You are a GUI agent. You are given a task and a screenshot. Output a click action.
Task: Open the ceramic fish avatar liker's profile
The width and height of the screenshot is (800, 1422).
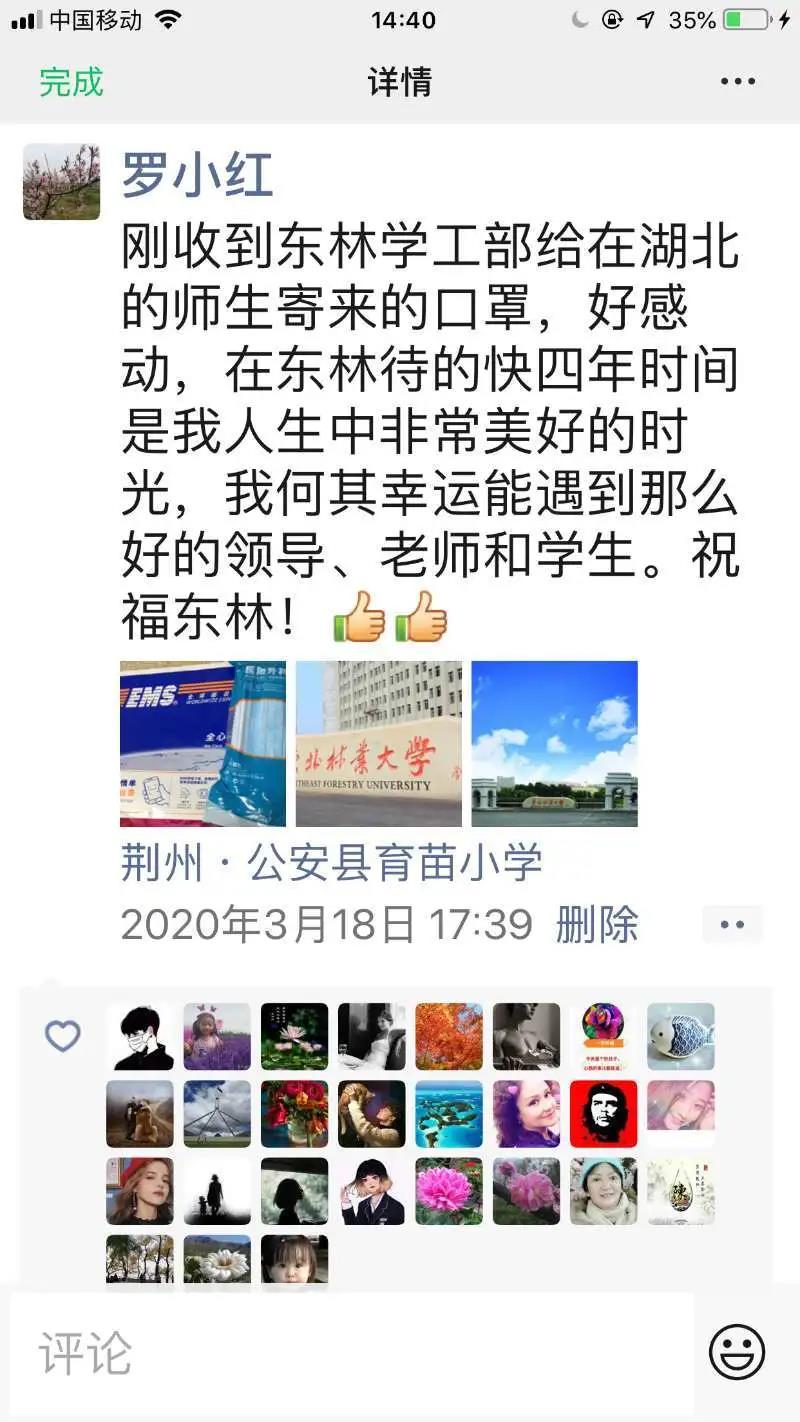click(681, 1036)
